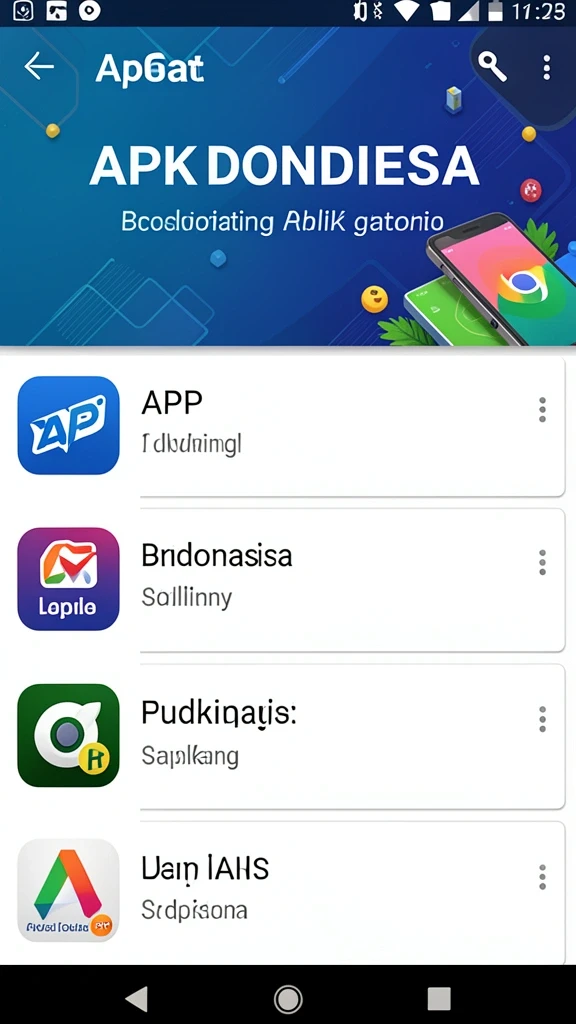Open options for the APP entry
Image resolution: width=576 pixels, height=1024 pixels.
tap(542, 409)
